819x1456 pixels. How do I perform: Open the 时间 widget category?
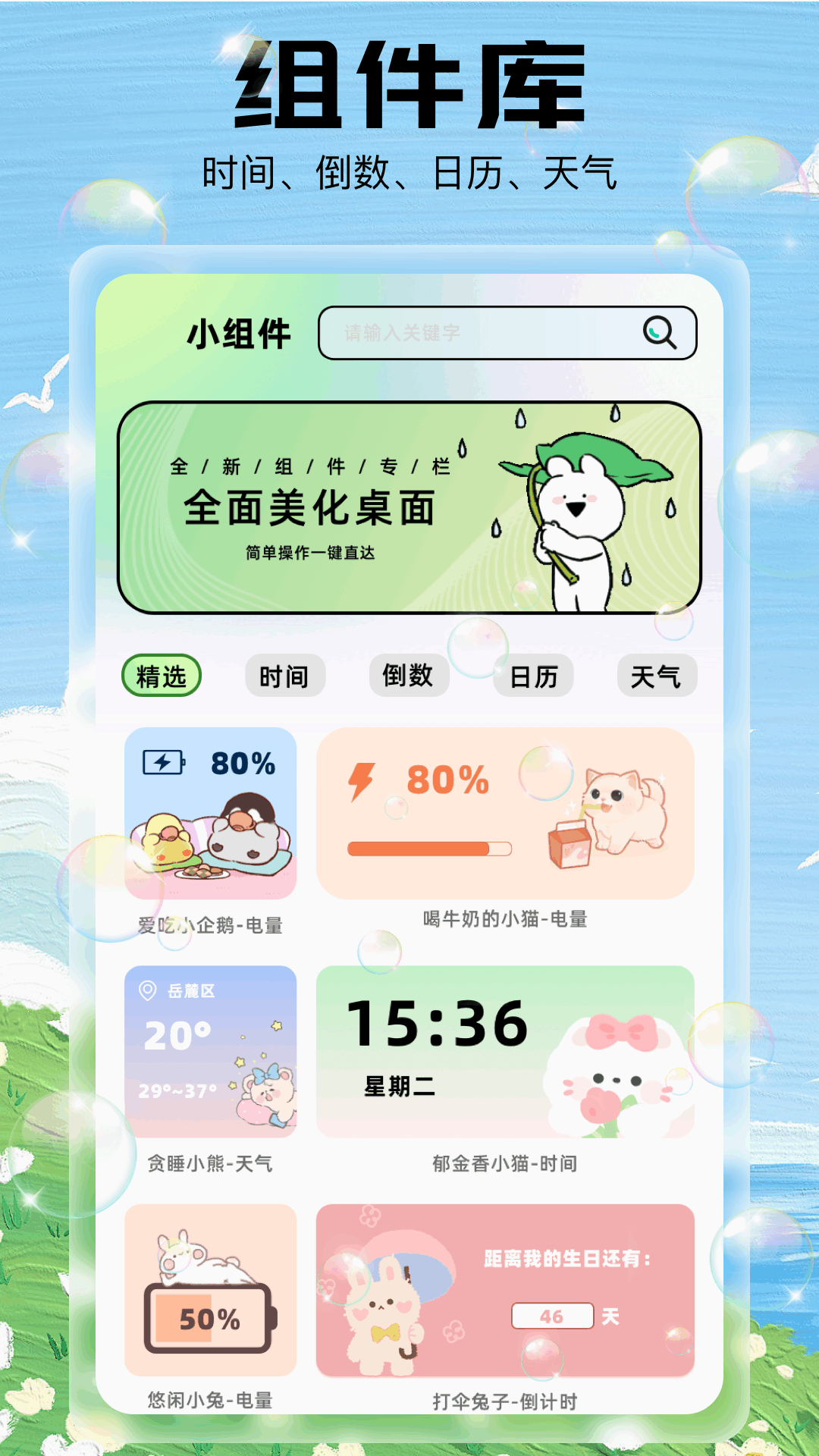tap(287, 676)
